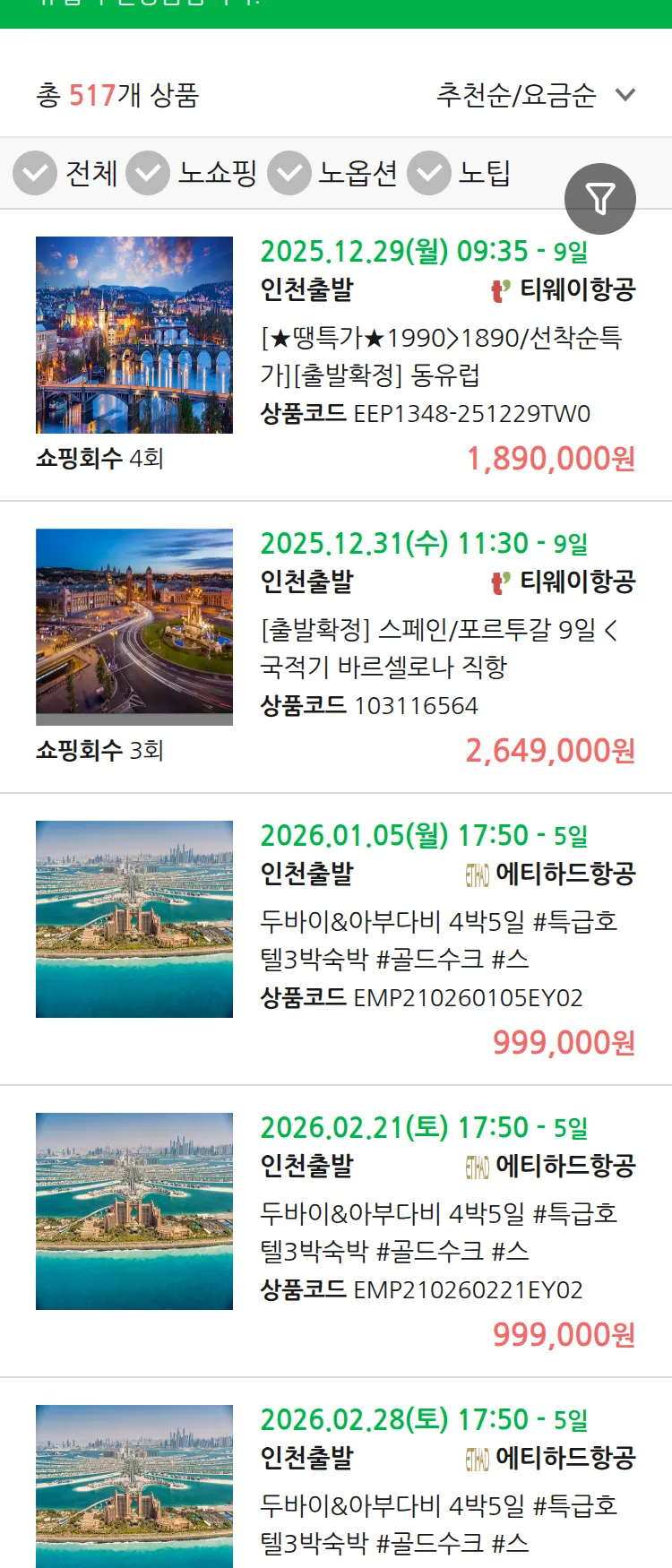Viewport: 672px width, 1568px height.
Task: Click the 999,000원 price on February 21 tour
Action: coord(564,1334)
